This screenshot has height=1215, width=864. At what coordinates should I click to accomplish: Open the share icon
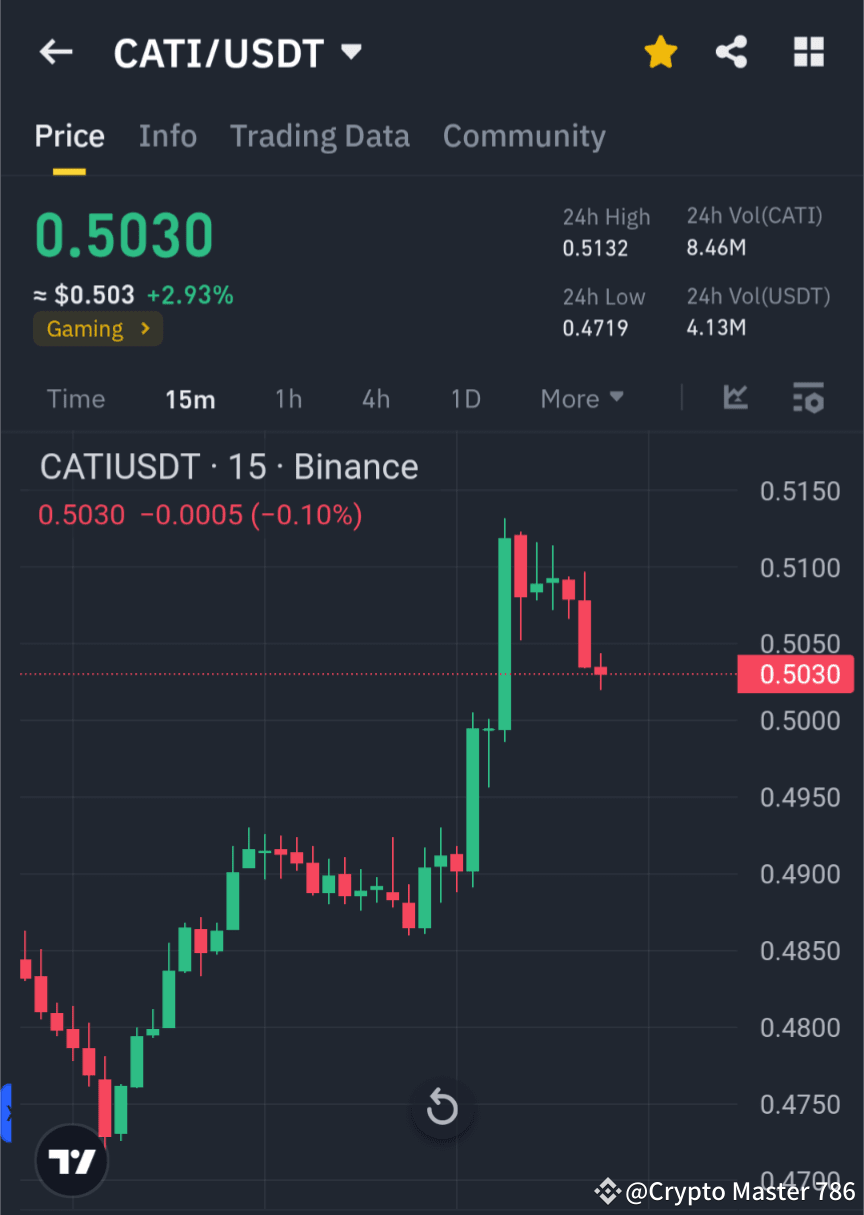pyautogui.click(x=731, y=52)
